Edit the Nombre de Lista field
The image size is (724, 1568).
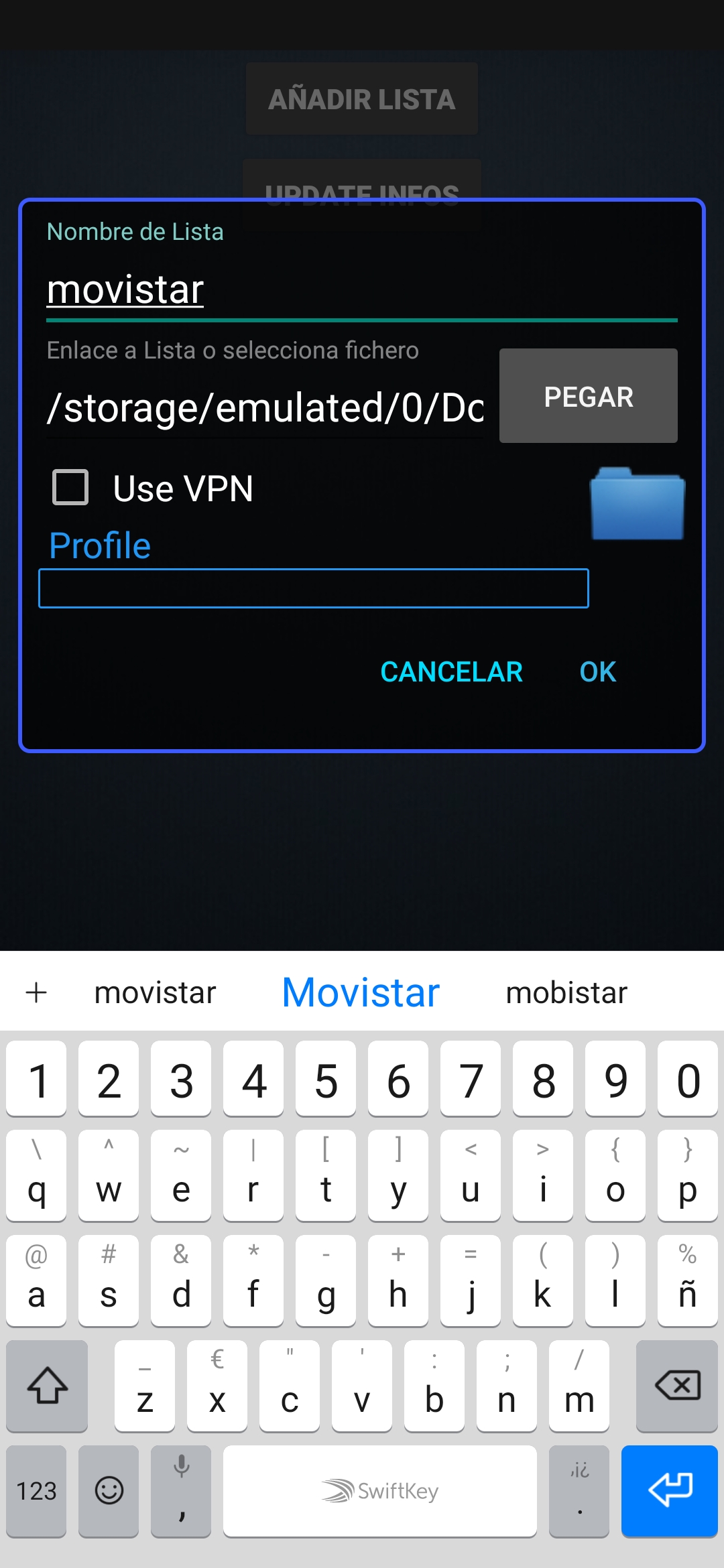(361, 290)
